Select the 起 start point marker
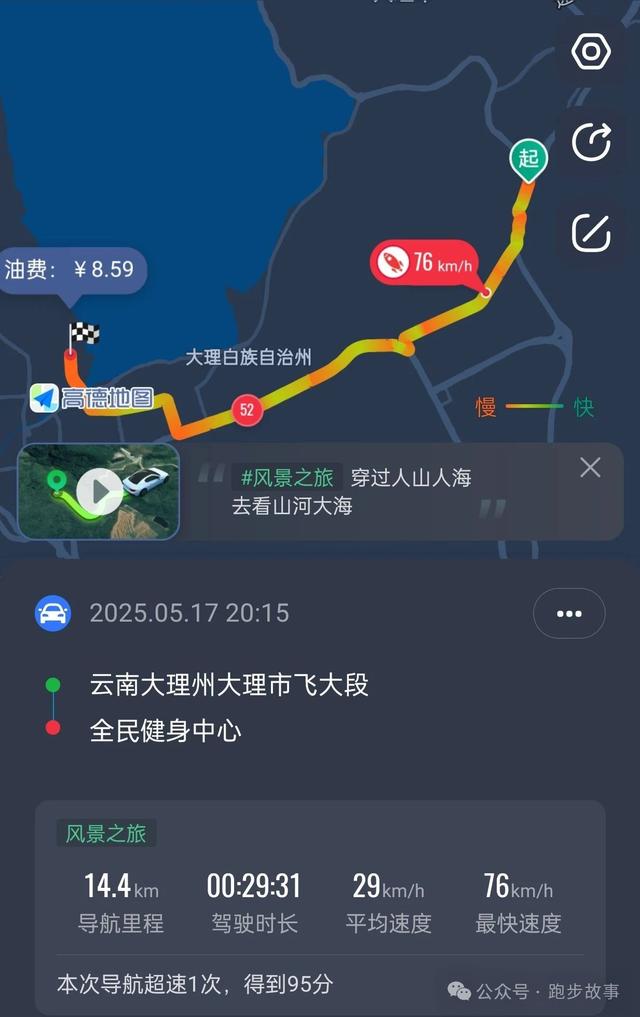This screenshot has height=1017, width=640. point(528,159)
